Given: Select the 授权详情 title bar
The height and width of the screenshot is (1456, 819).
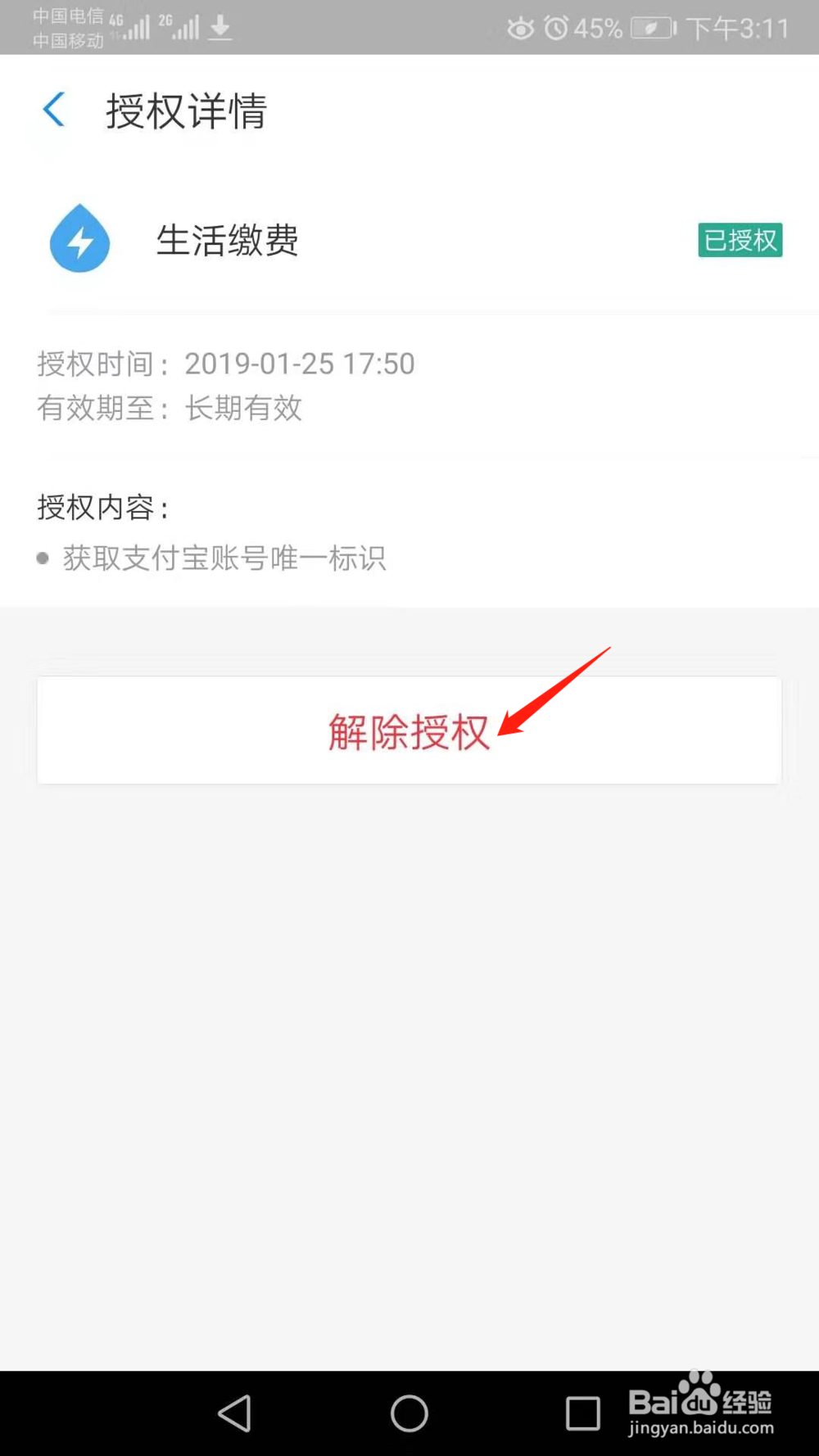Looking at the screenshot, I should pos(187,112).
